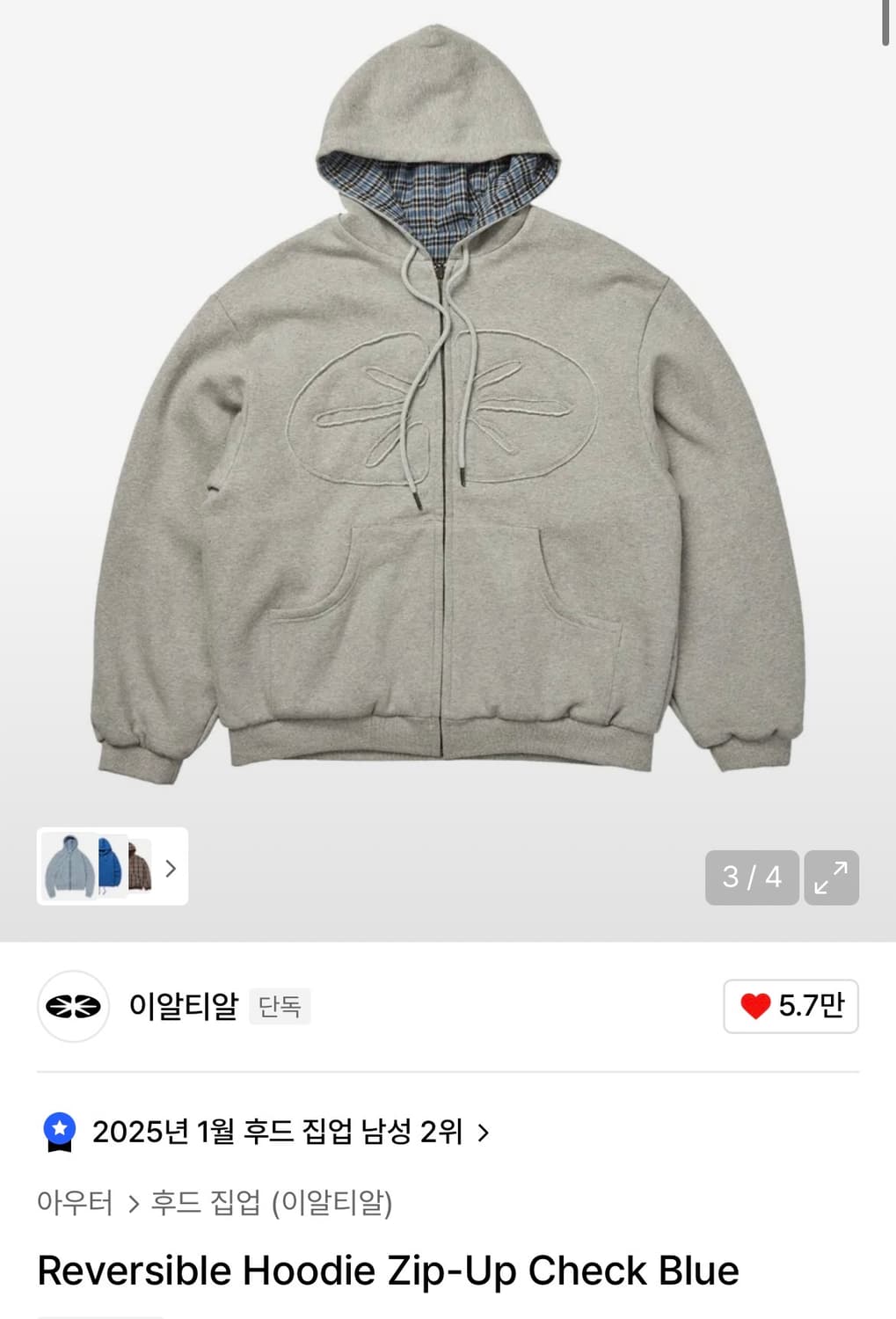Screen dimensions: 896x1319
Task: Click the 3 / 4 image counter
Action: pyautogui.click(x=752, y=877)
